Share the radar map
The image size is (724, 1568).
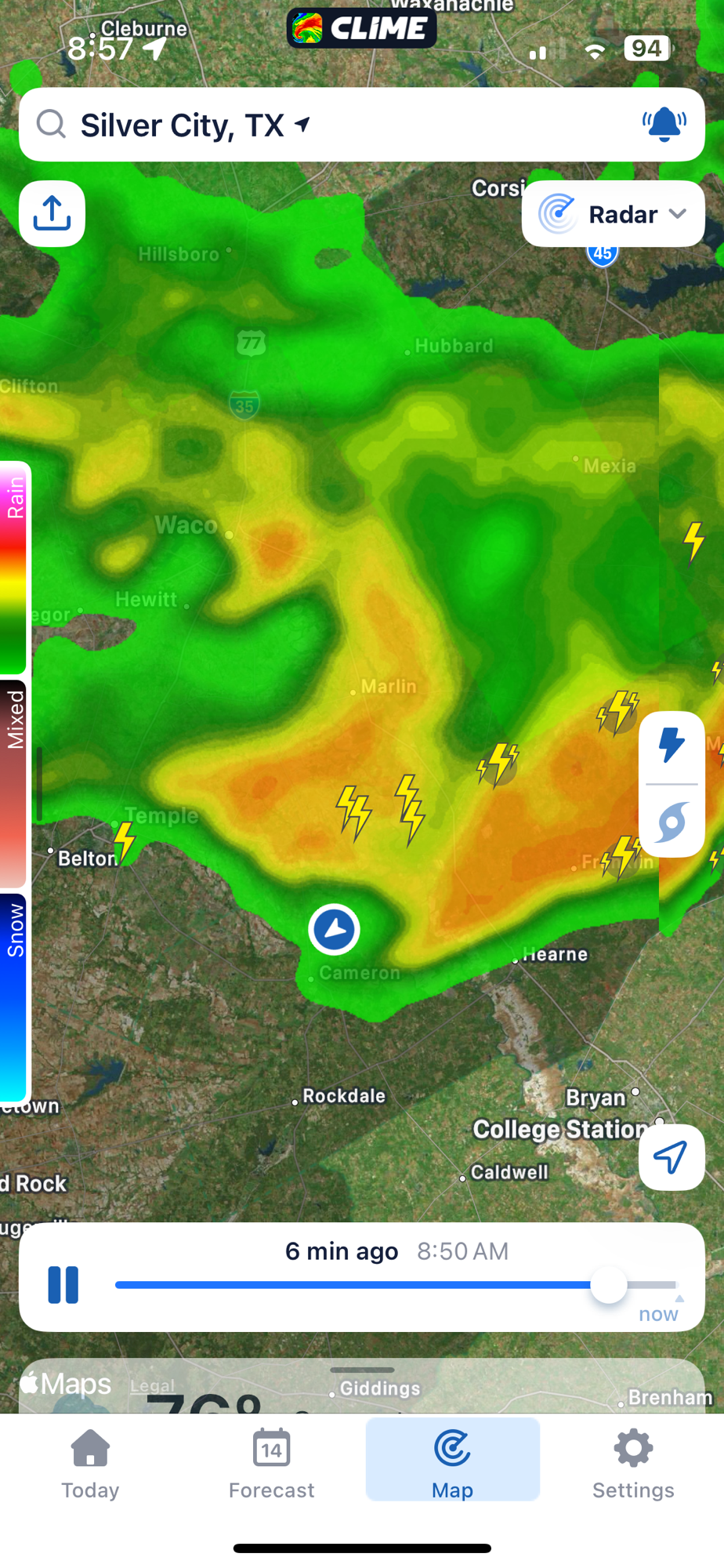tap(52, 213)
